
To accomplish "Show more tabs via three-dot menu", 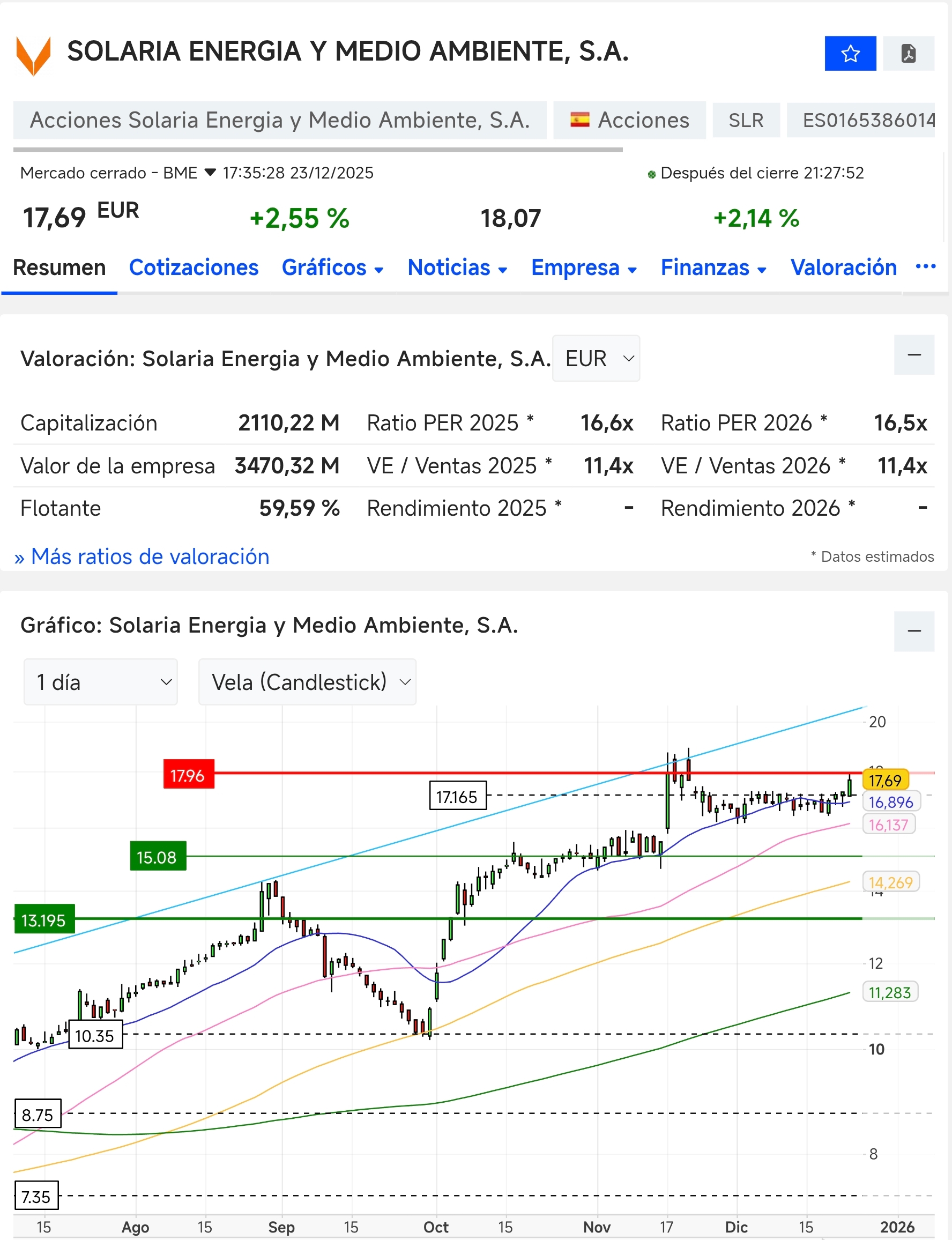I will (x=925, y=266).
